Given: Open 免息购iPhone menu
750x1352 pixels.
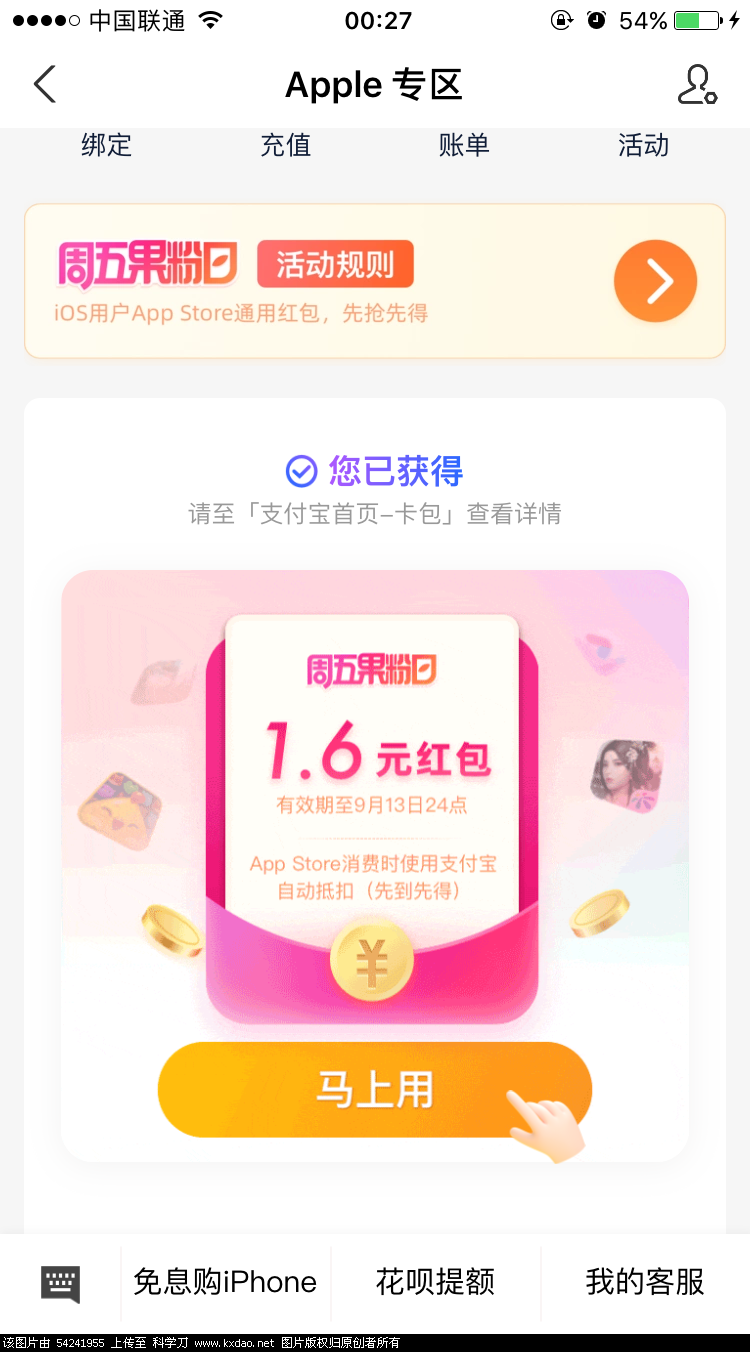Looking at the screenshot, I should click(225, 1283).
